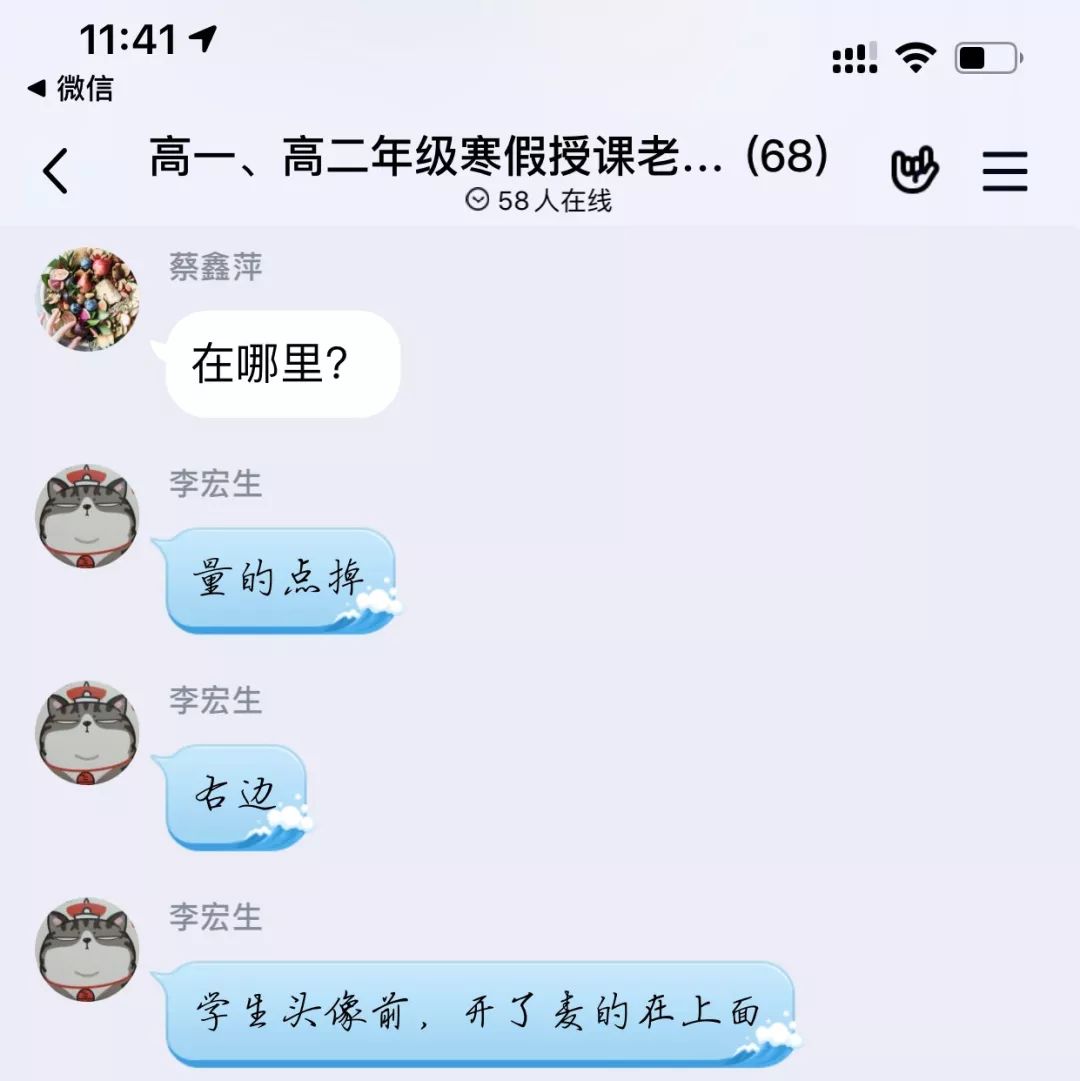Return to 微信 via top-left breadcrumb
1080x1081 pixels.
click(70, 88)
